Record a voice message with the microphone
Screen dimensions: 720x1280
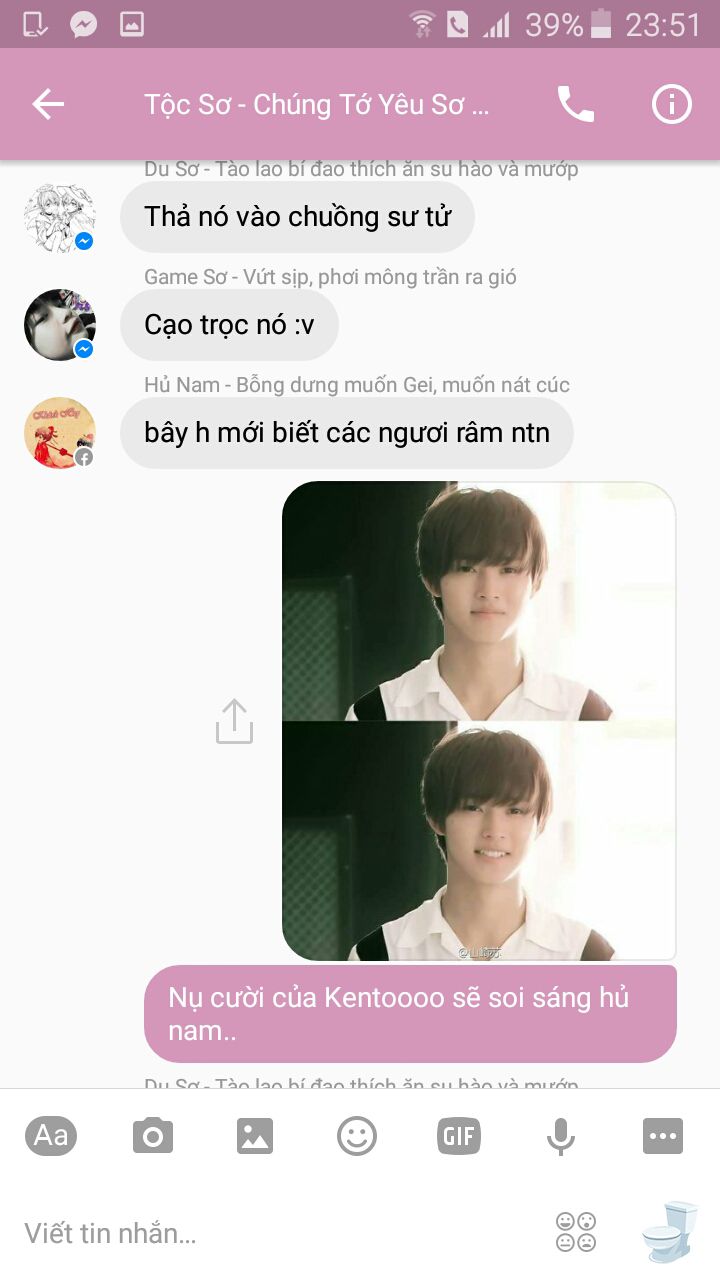click(561, 1136)
